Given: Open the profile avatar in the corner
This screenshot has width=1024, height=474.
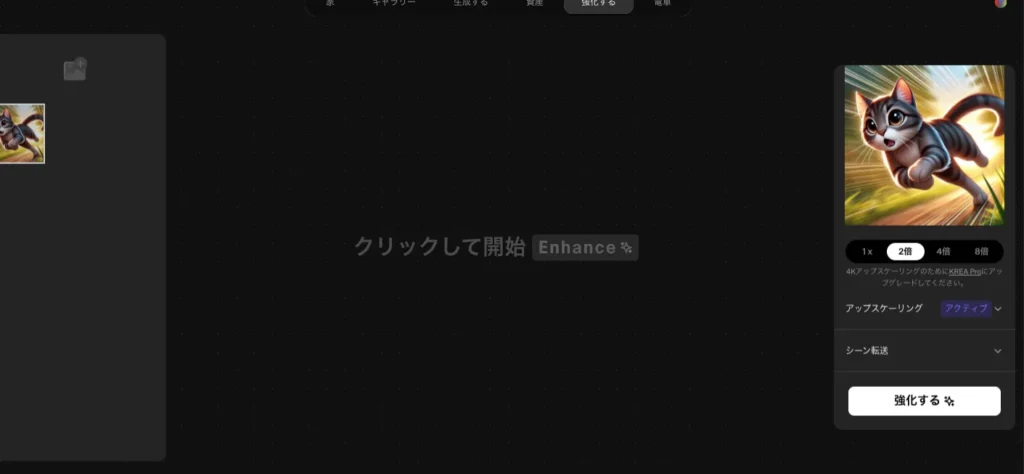Looking at the screenshot, I should click(1000, 3).
